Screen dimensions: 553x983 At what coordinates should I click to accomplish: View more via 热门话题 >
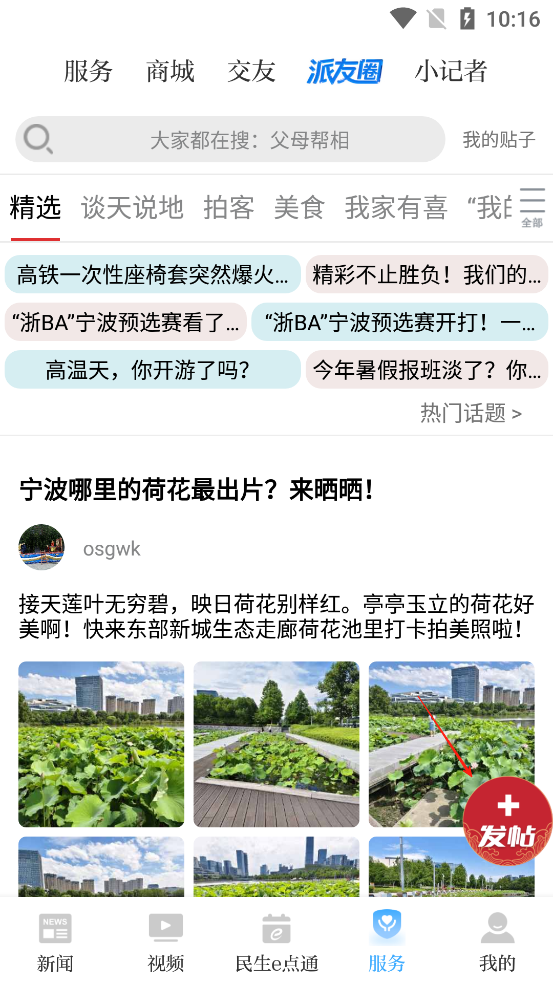[x=471, y=413]
